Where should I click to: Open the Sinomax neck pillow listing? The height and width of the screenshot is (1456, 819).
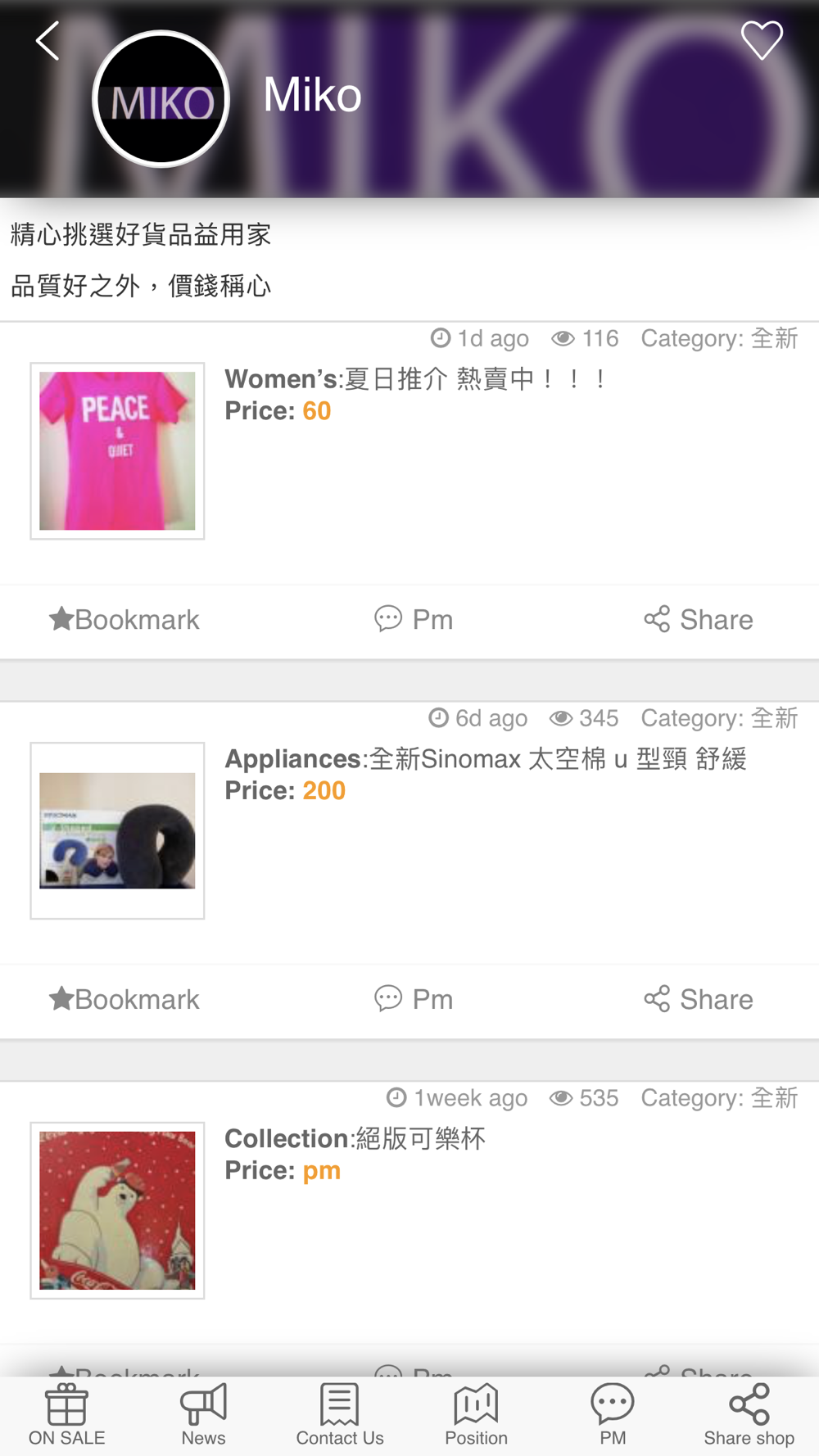pos(117,830)
